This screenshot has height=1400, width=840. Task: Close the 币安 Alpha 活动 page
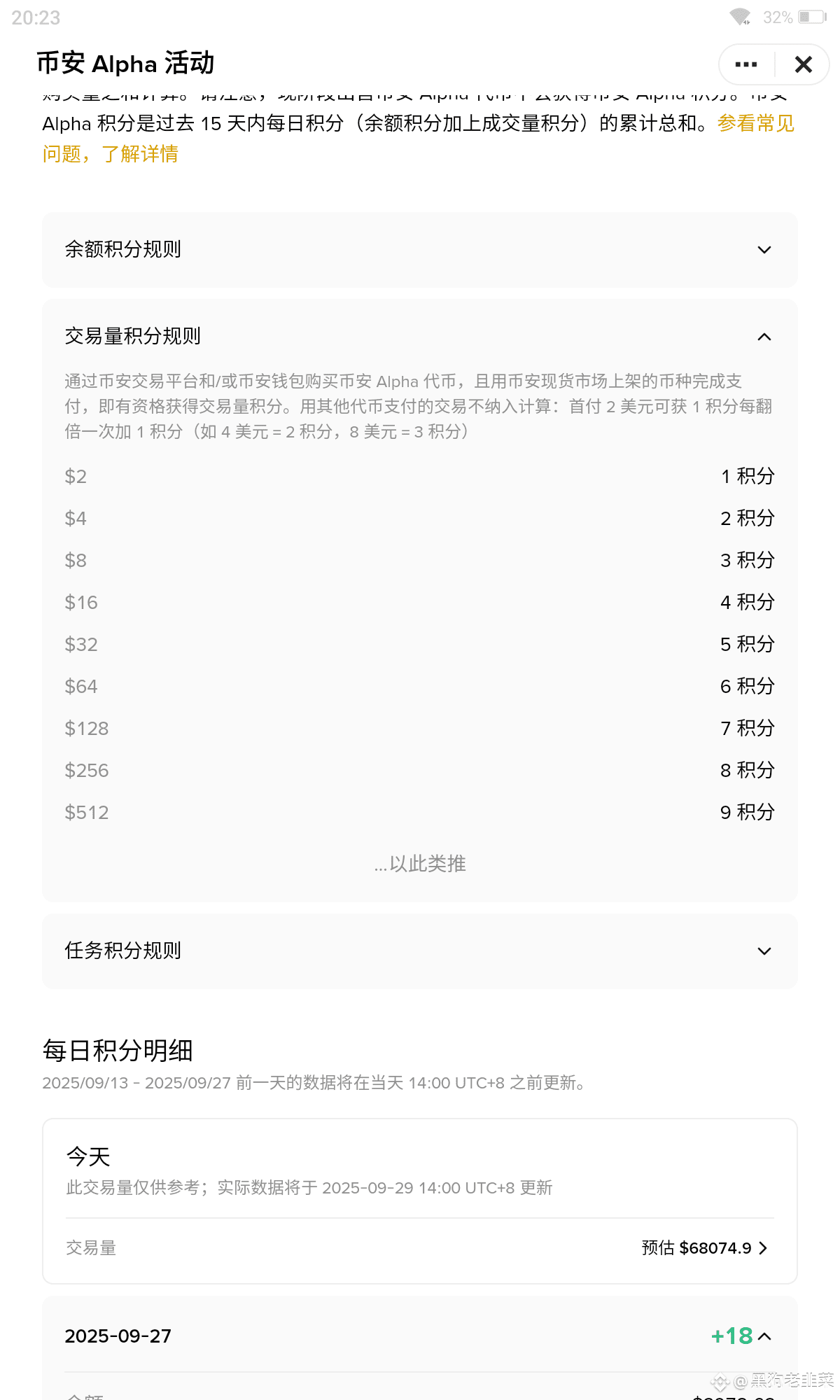804,64
